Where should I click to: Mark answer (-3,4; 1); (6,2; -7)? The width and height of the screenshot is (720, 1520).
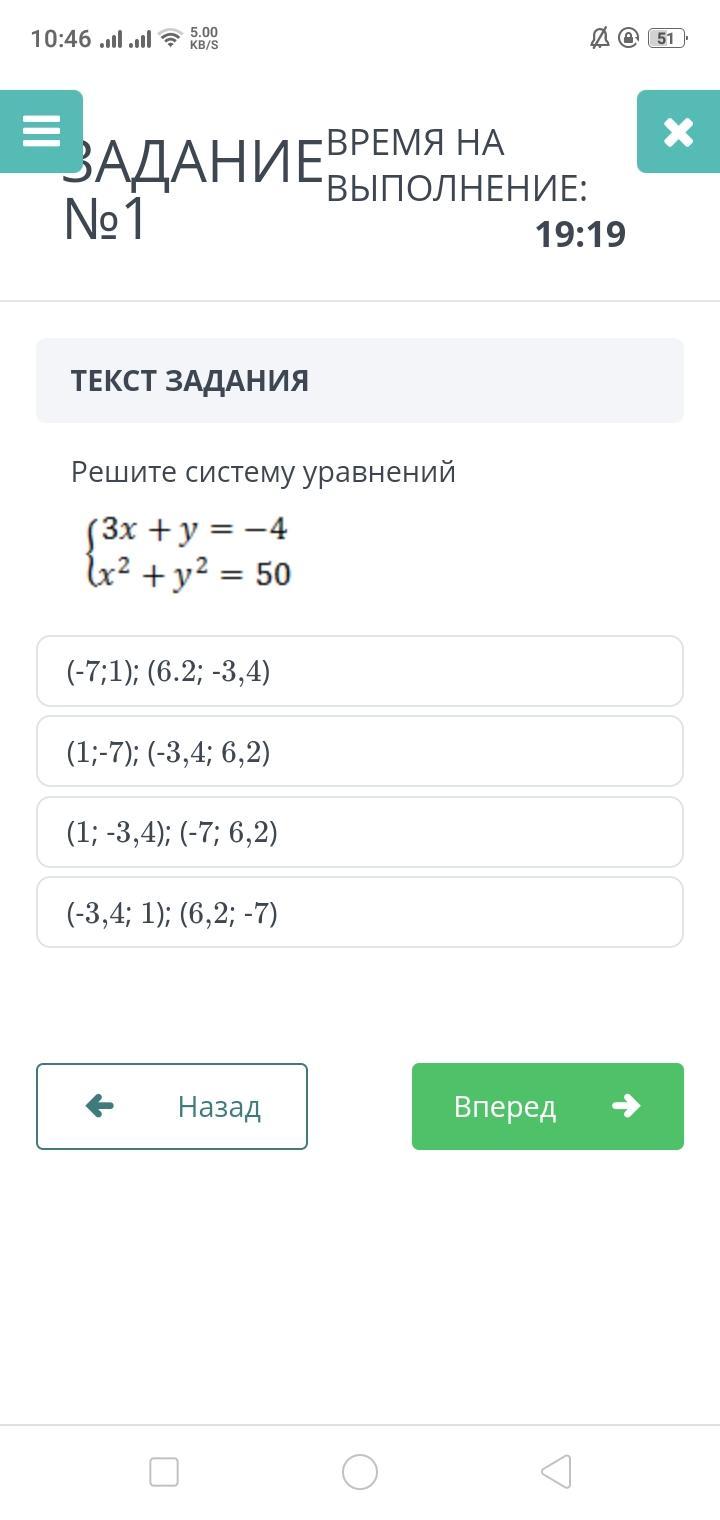pos(359,912)
